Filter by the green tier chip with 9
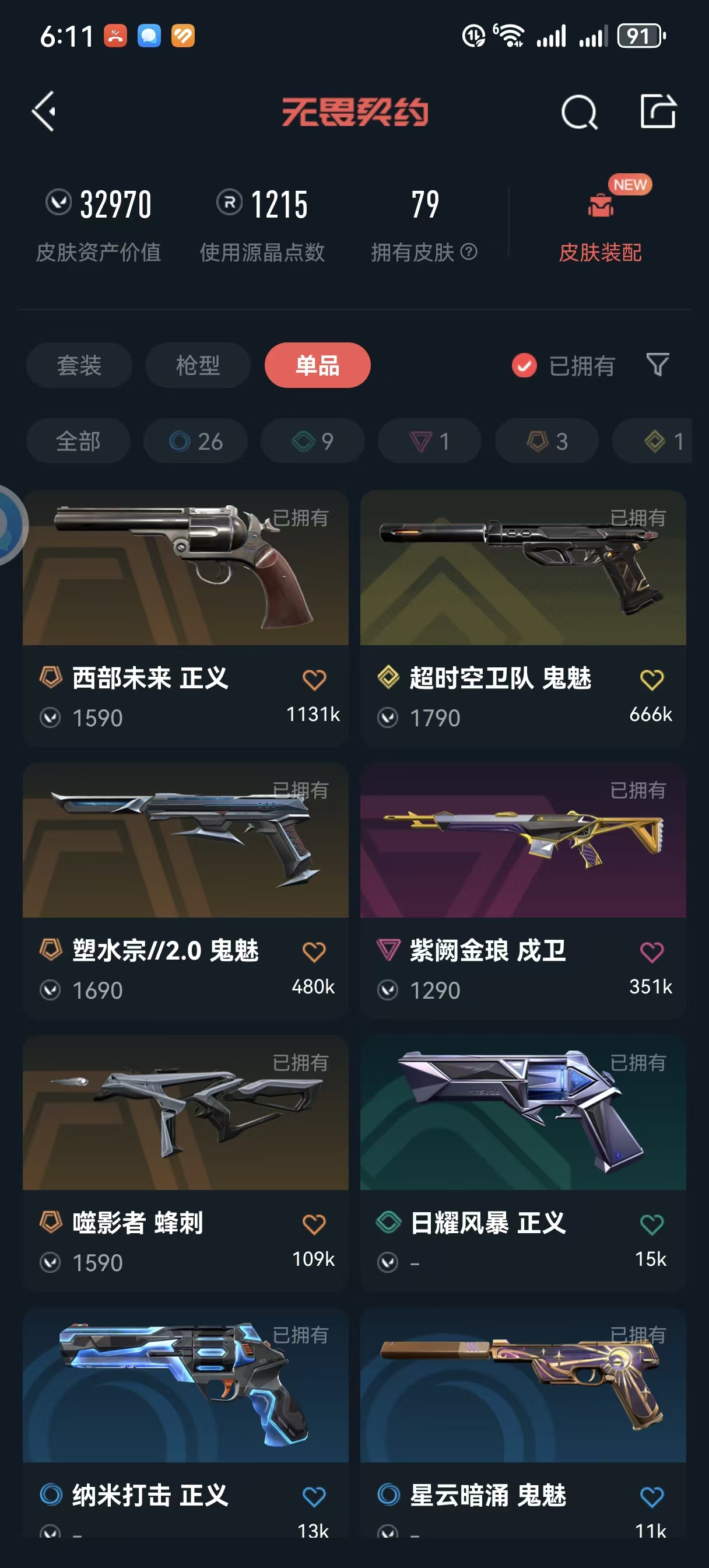709x1568 pixels. click(312, 442)
